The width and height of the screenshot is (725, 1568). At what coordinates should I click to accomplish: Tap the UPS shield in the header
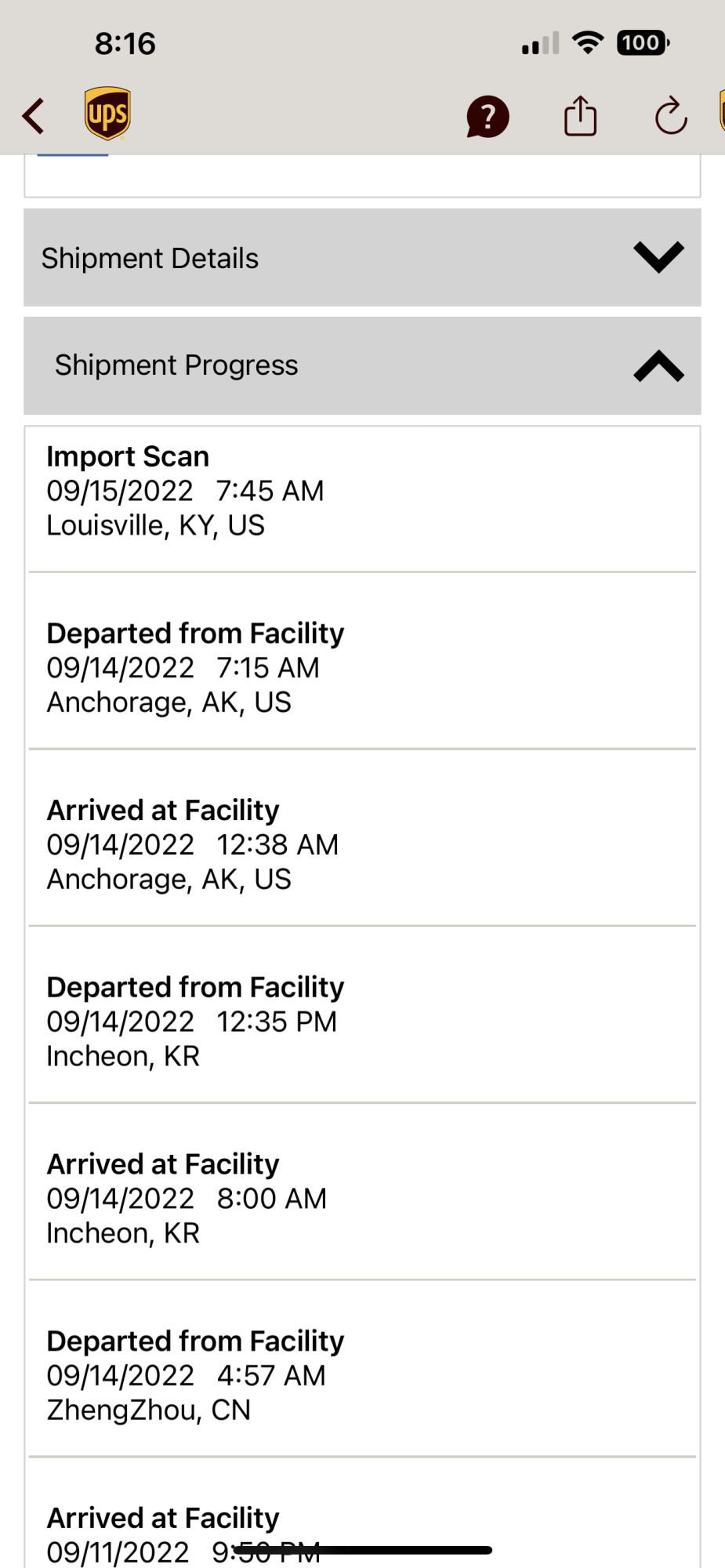107,114
